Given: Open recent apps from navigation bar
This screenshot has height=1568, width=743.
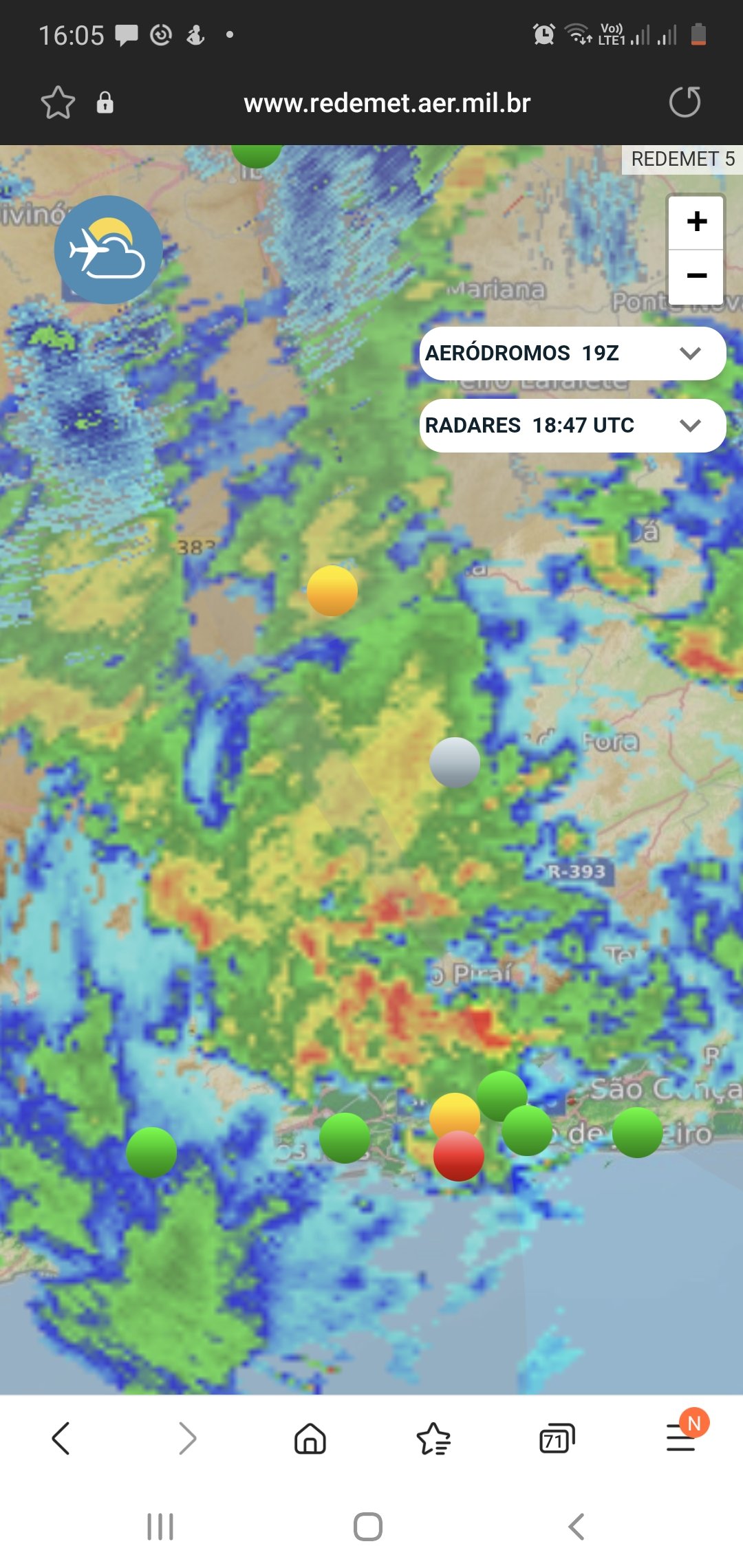Looking at the screenshot, I should (160, 1527).
